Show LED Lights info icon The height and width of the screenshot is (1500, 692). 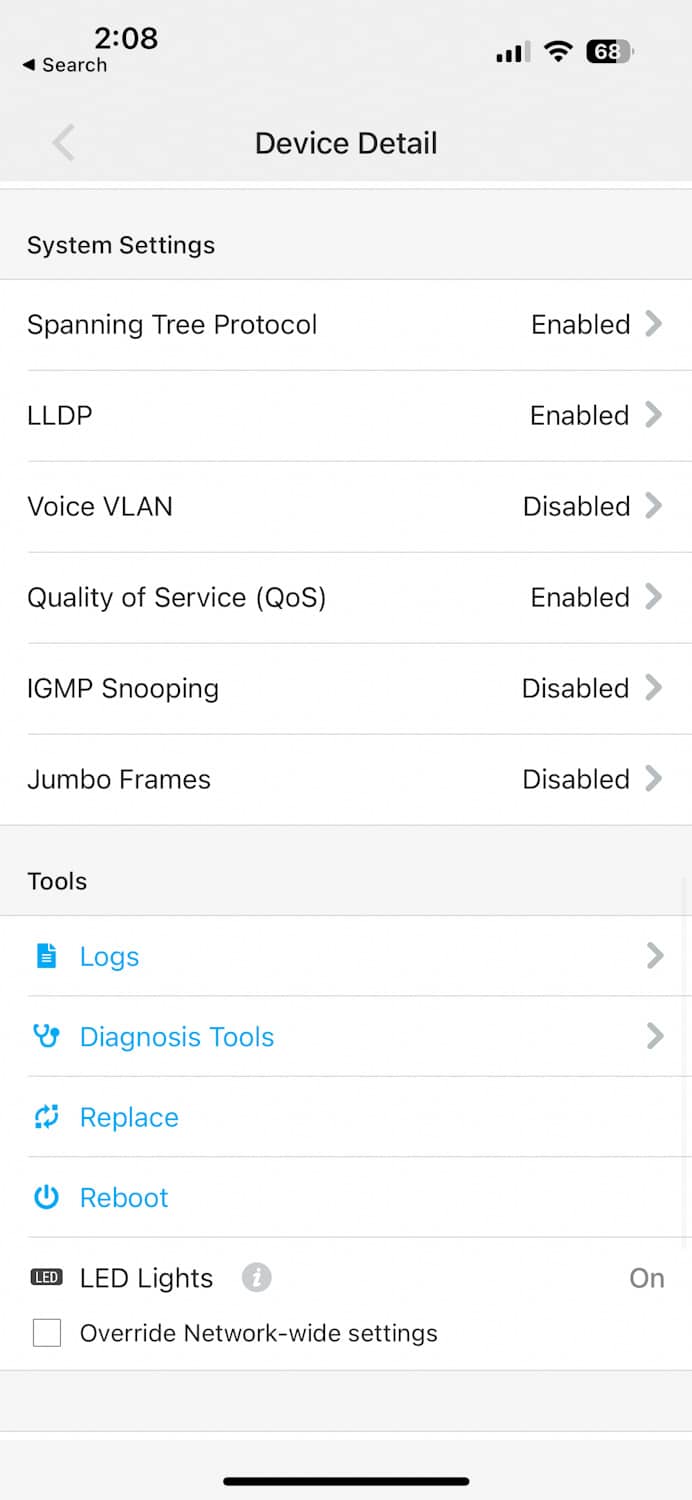257,1278
